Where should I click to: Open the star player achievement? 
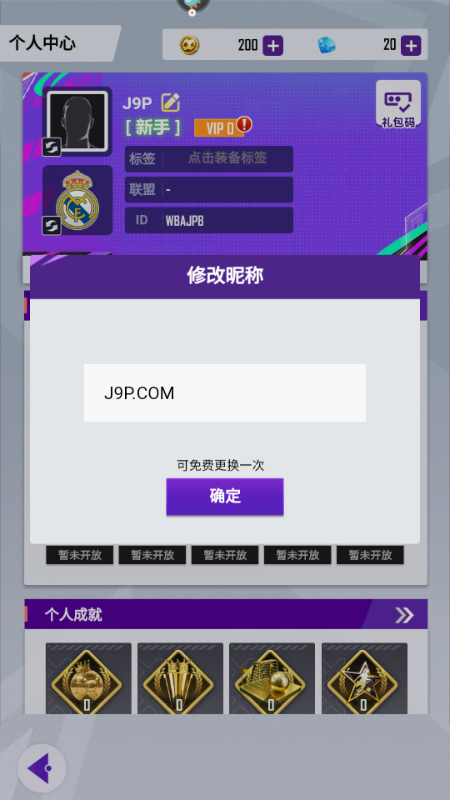[x=364, y=679]
